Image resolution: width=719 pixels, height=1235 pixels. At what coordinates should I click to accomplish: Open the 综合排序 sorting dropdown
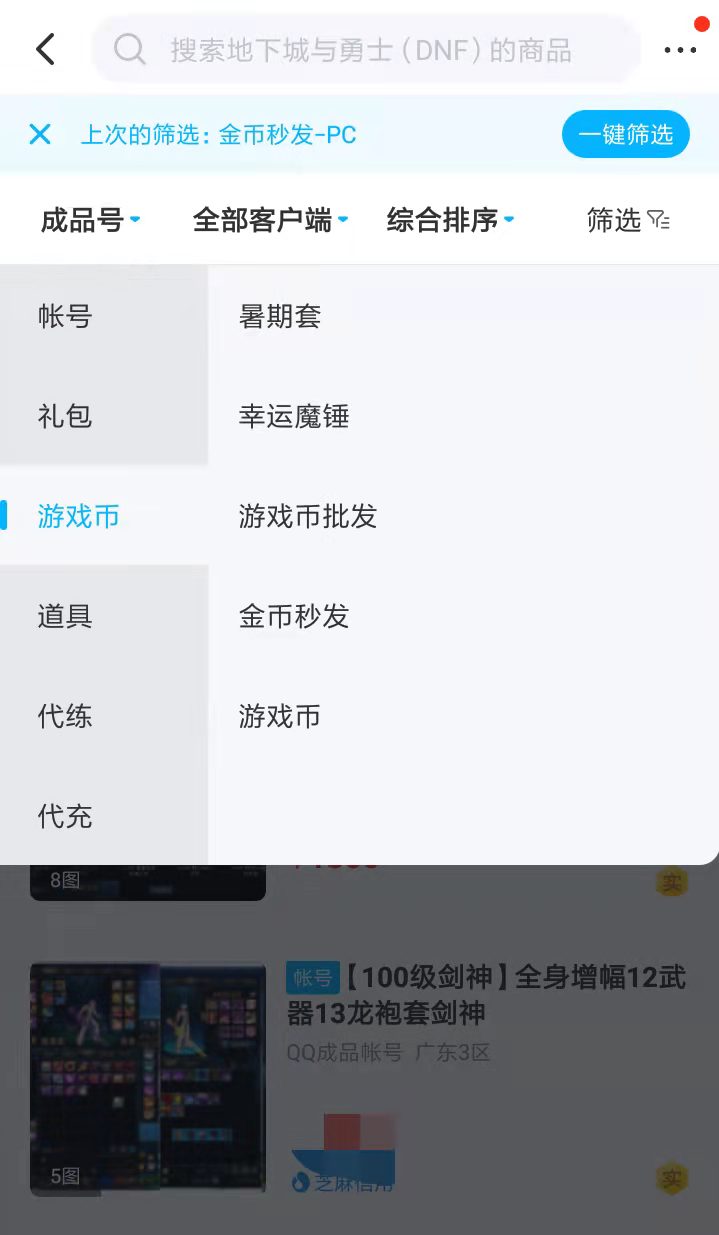pyautogui.click(x=450, y=220)
